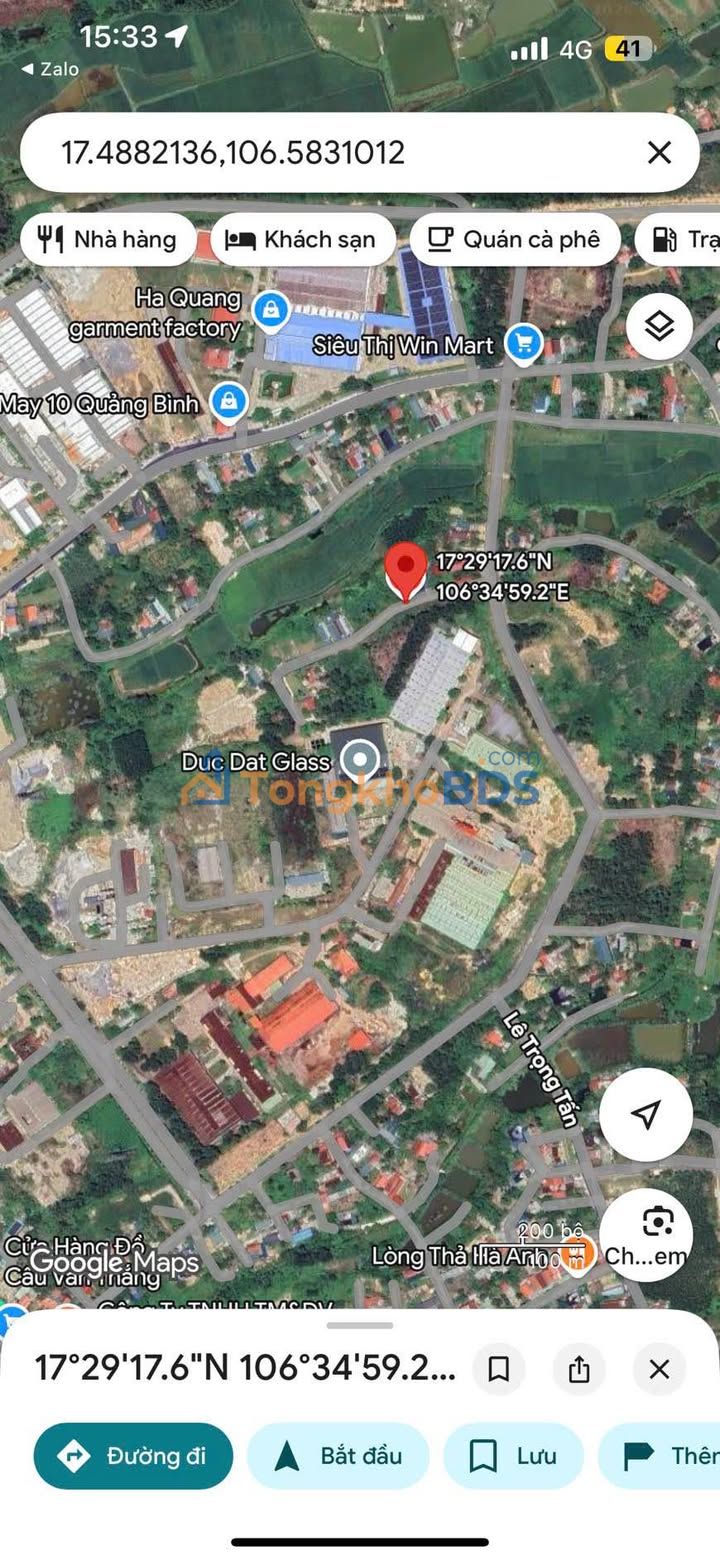Open Ha Quang garment factory pin
The image size is (720, 1560).
[x=270, y=311]
